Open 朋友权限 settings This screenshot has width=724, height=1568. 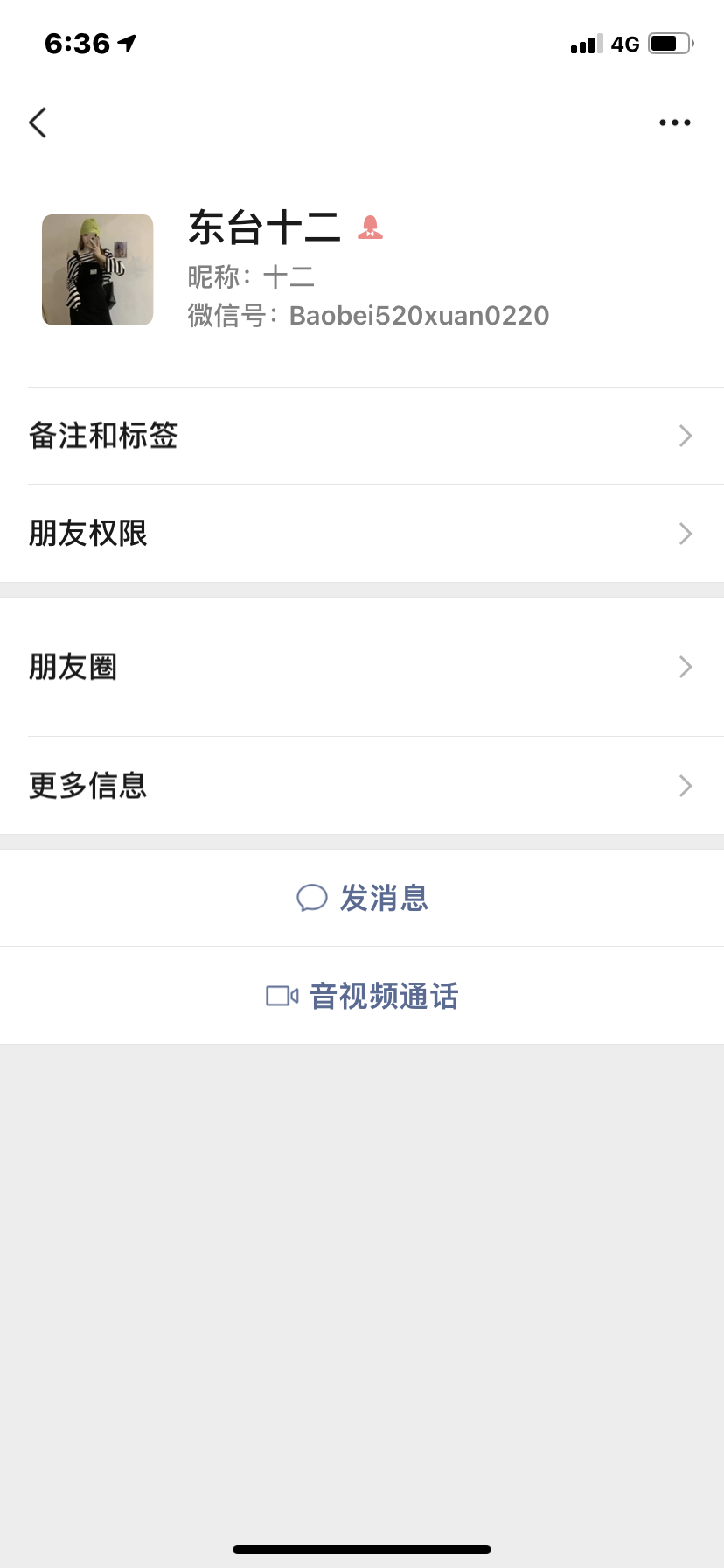[x=362, y=534]
